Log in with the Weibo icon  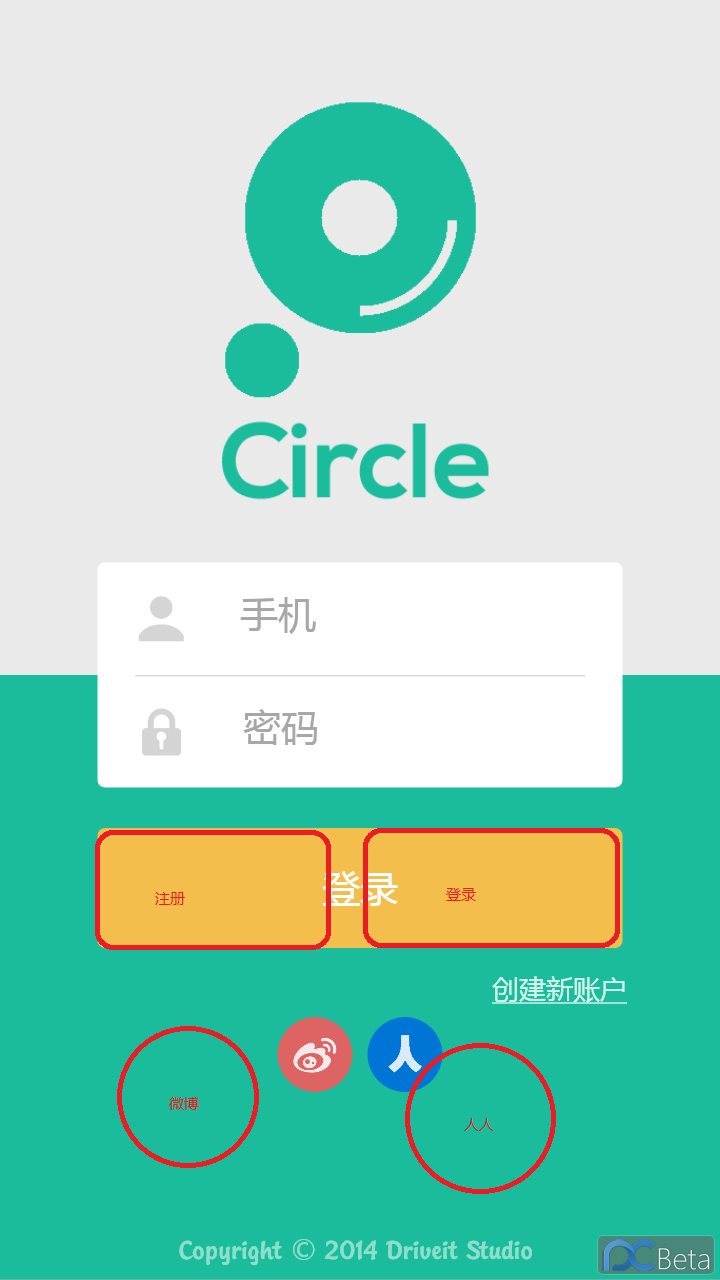(x=314, y=1054)
